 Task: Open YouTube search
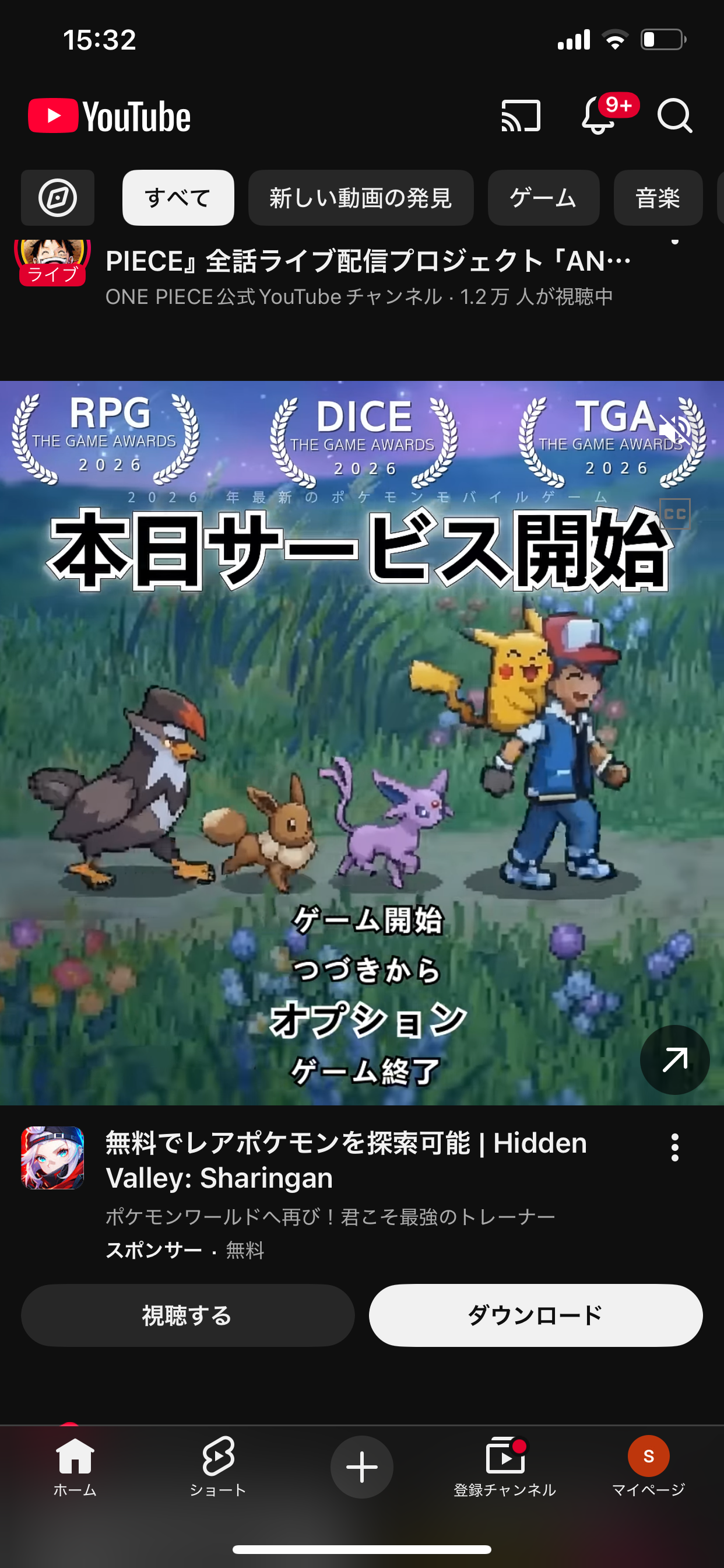click(674, 116)
